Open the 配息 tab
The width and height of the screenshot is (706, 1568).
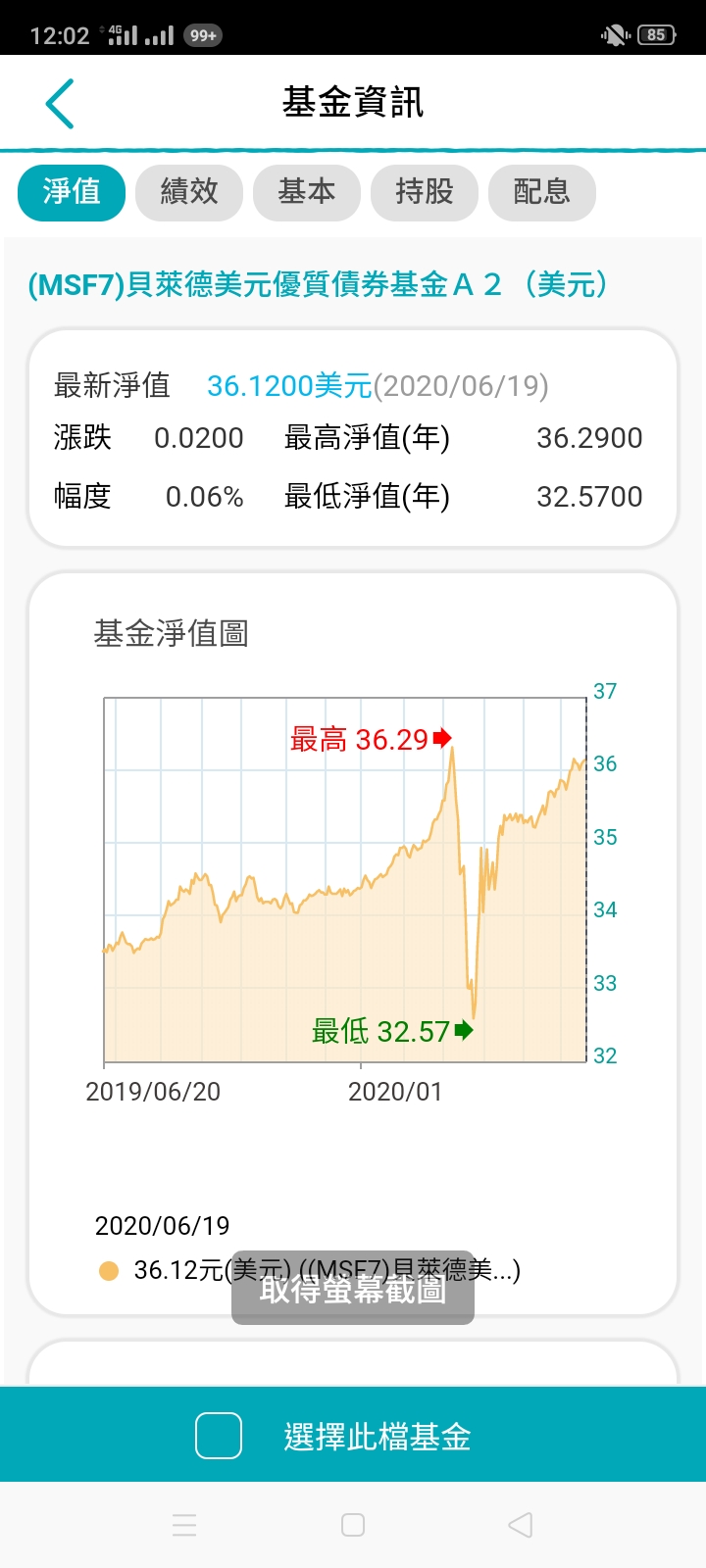542,193
